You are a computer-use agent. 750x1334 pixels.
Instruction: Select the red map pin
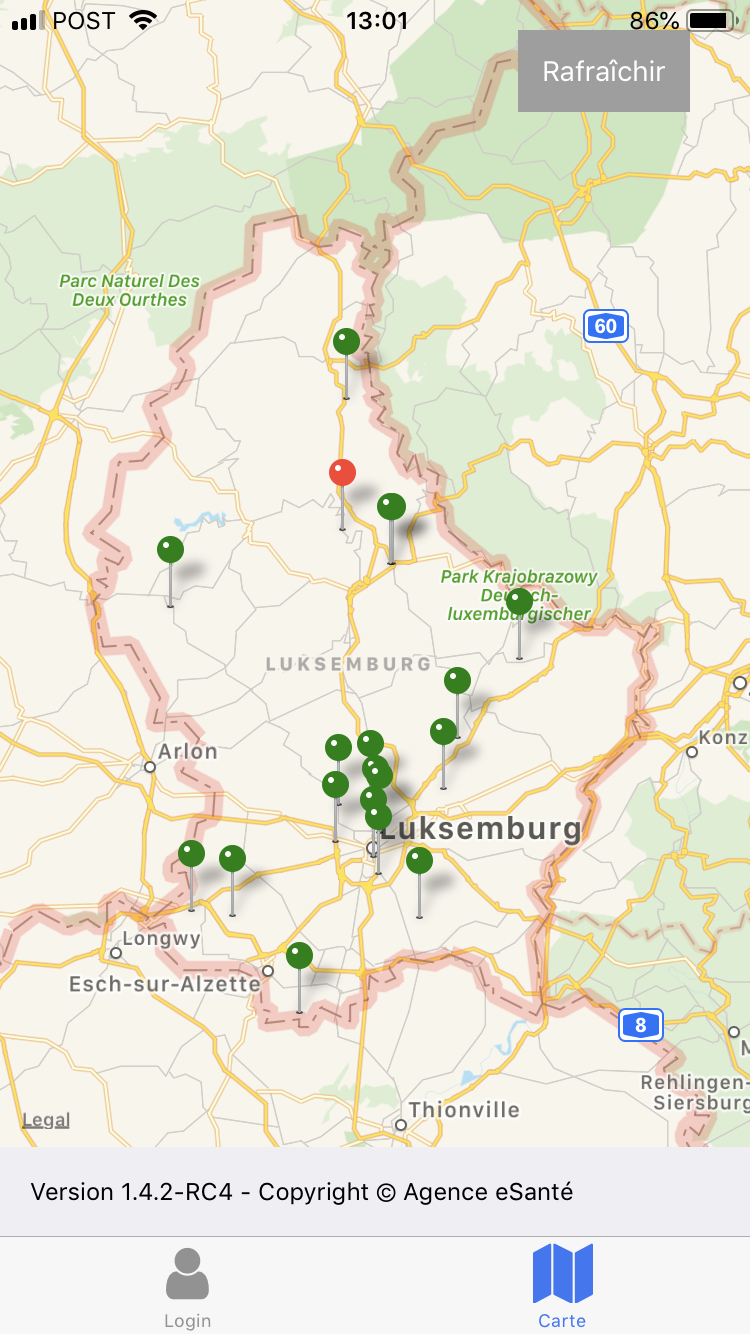click(x=342, y=473)
